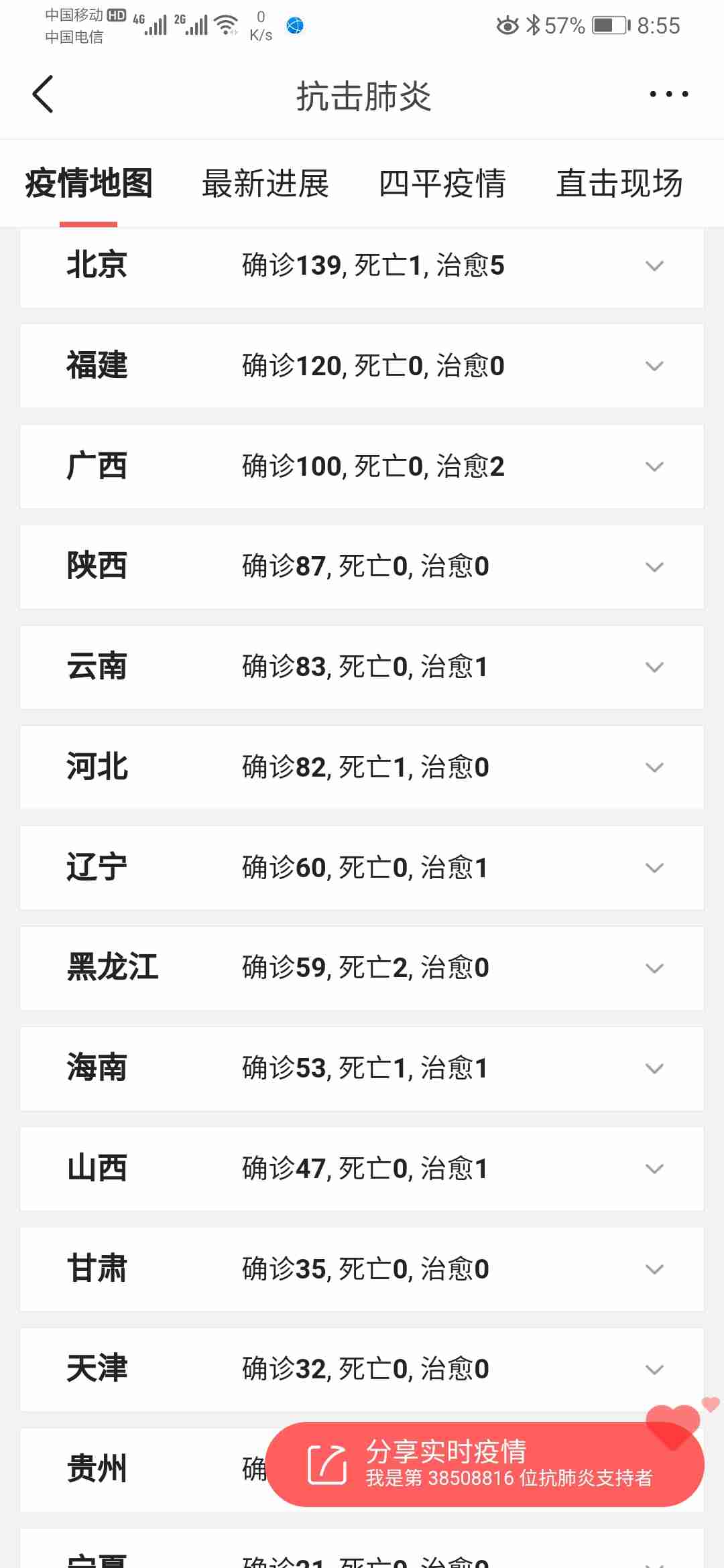The height and width of the screenshot is (1568, 724).
Task: Select the 疫情地图 tab
Action: point(89,184)
